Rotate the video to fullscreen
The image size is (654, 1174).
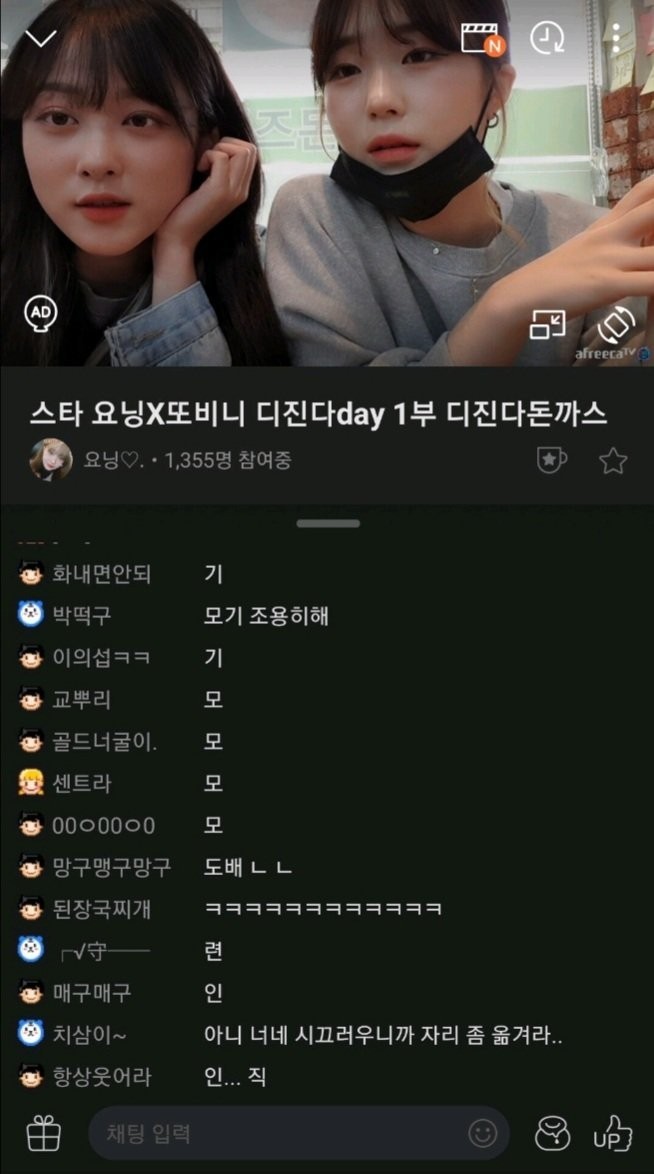tap(616, 325)
